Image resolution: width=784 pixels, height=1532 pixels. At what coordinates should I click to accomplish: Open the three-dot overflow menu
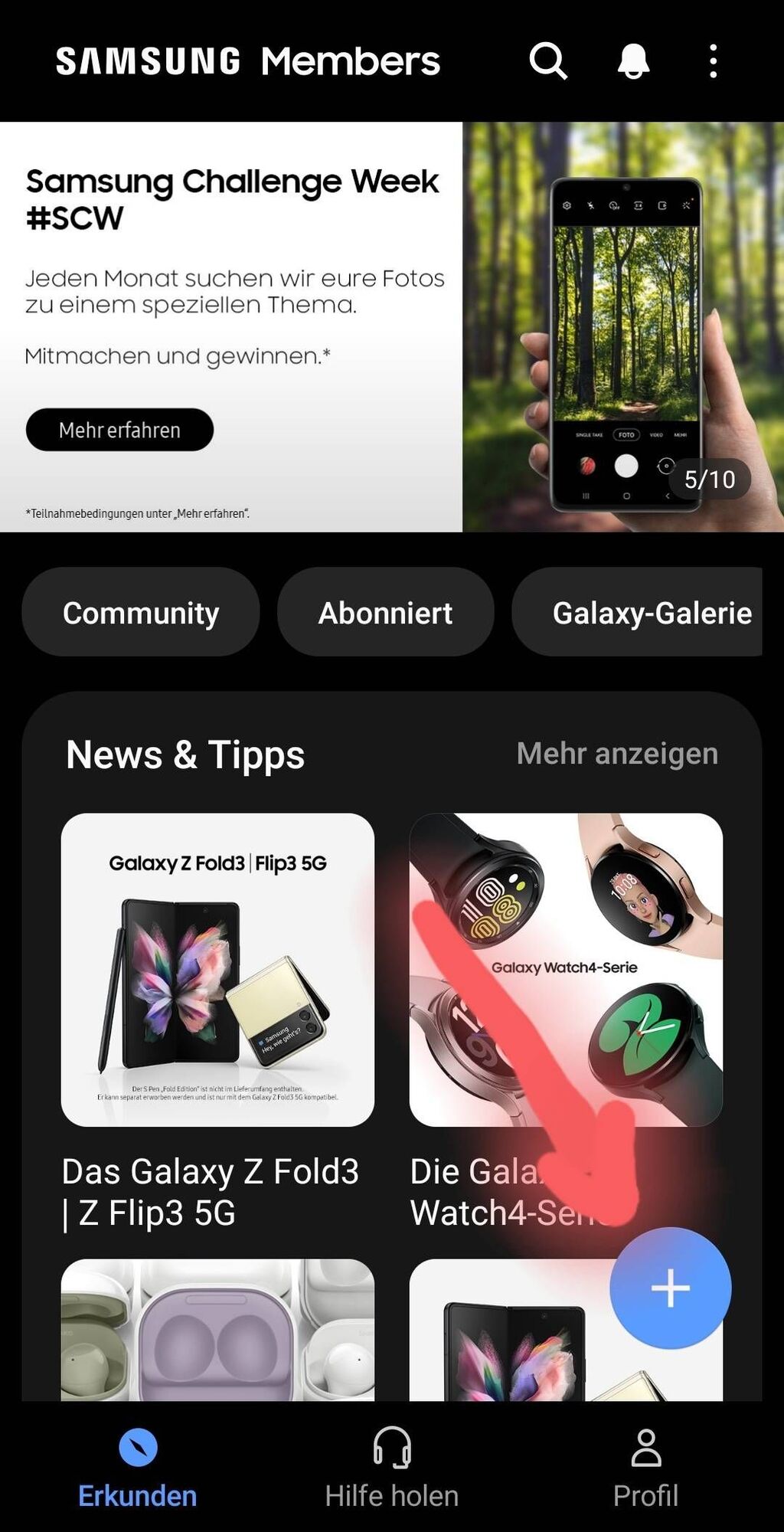tap(713, 61)
